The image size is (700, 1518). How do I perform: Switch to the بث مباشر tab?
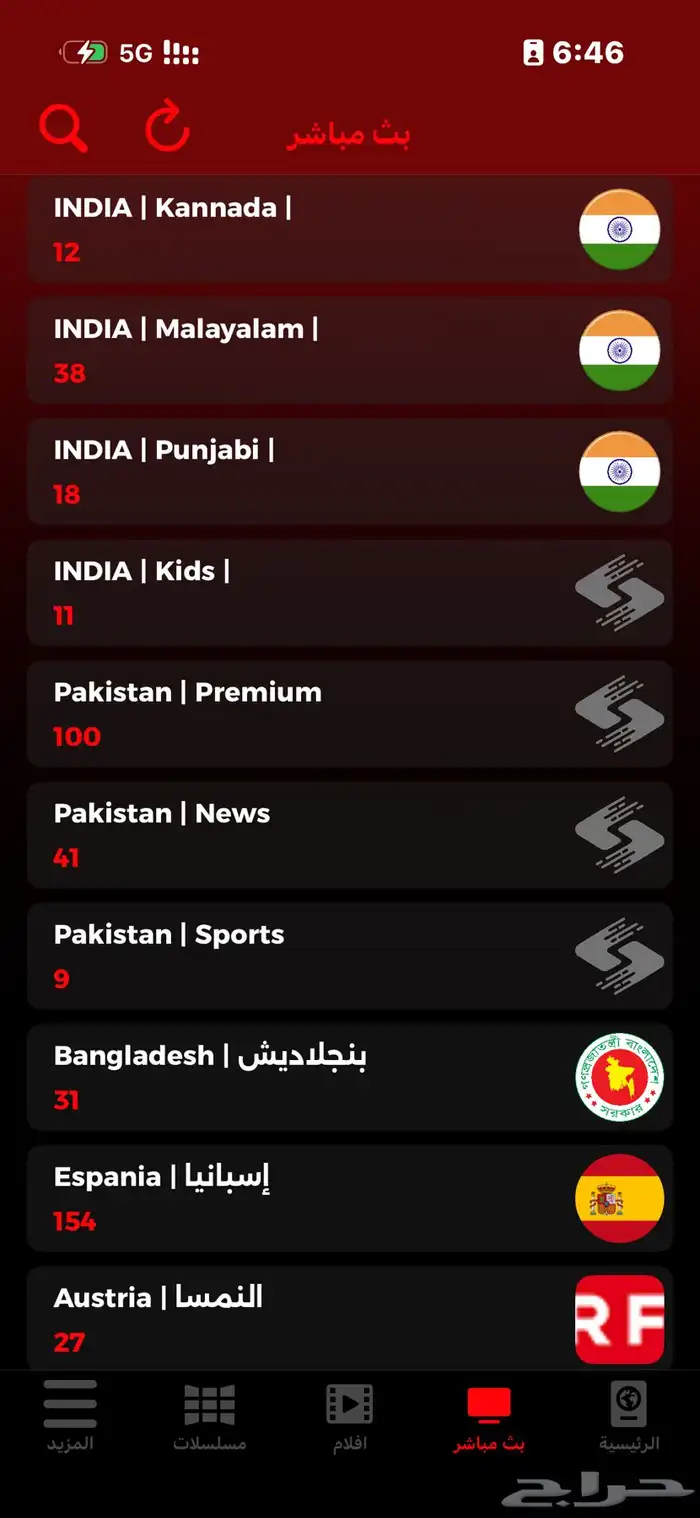[489, 1416]
